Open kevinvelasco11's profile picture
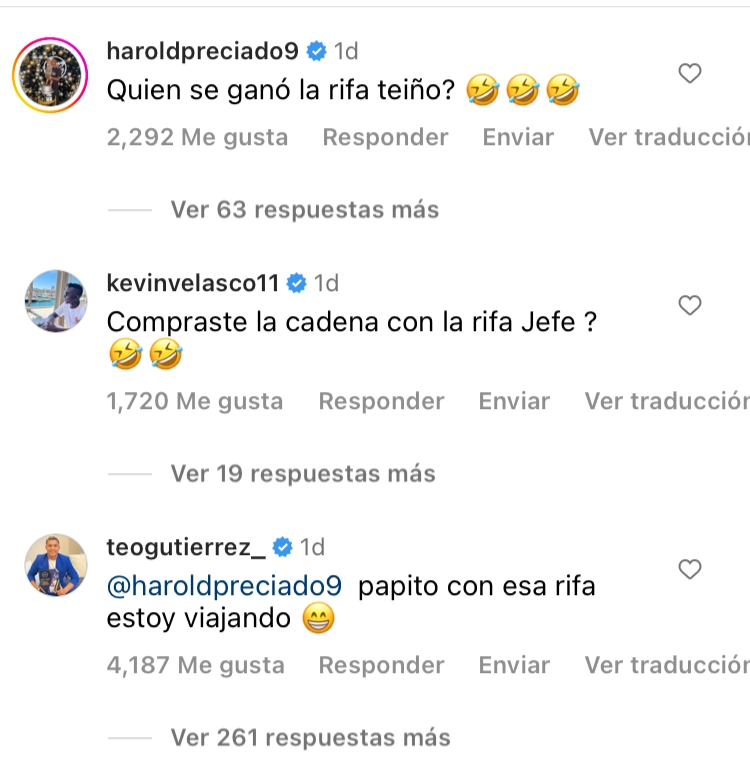Screen dimensions: 750x764 [x=55, y=301]
